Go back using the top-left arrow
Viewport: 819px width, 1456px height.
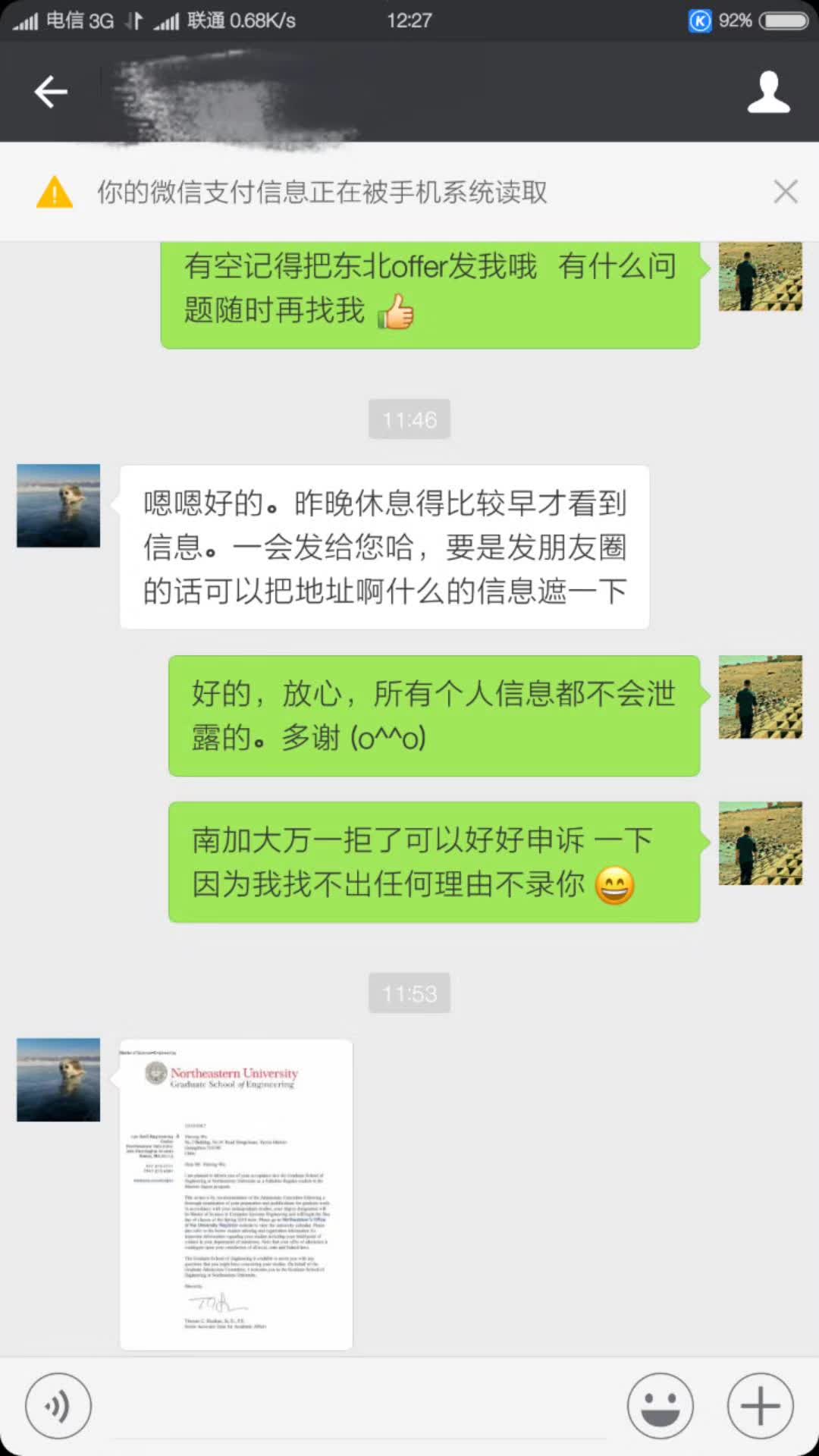click(51, 92)
